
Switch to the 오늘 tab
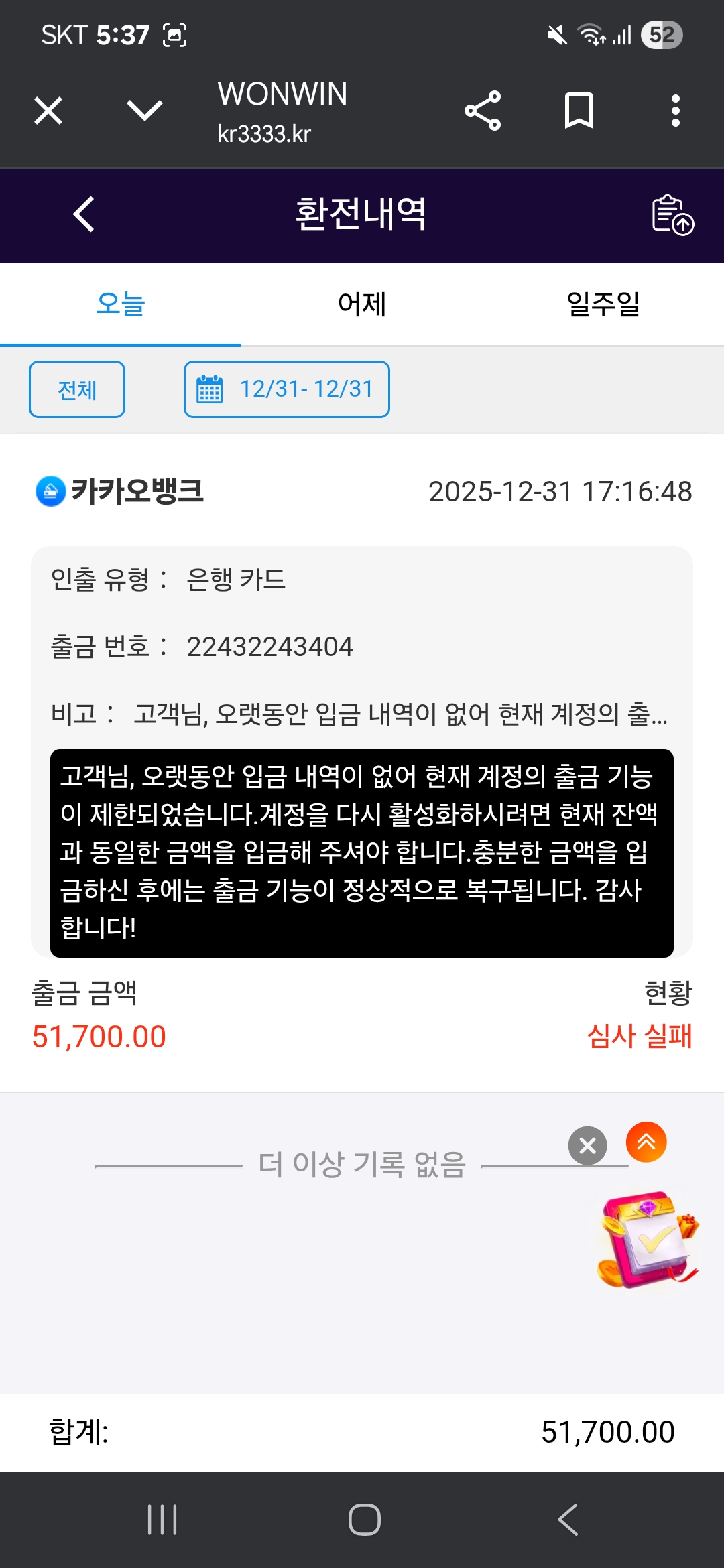tap(121, 304)
